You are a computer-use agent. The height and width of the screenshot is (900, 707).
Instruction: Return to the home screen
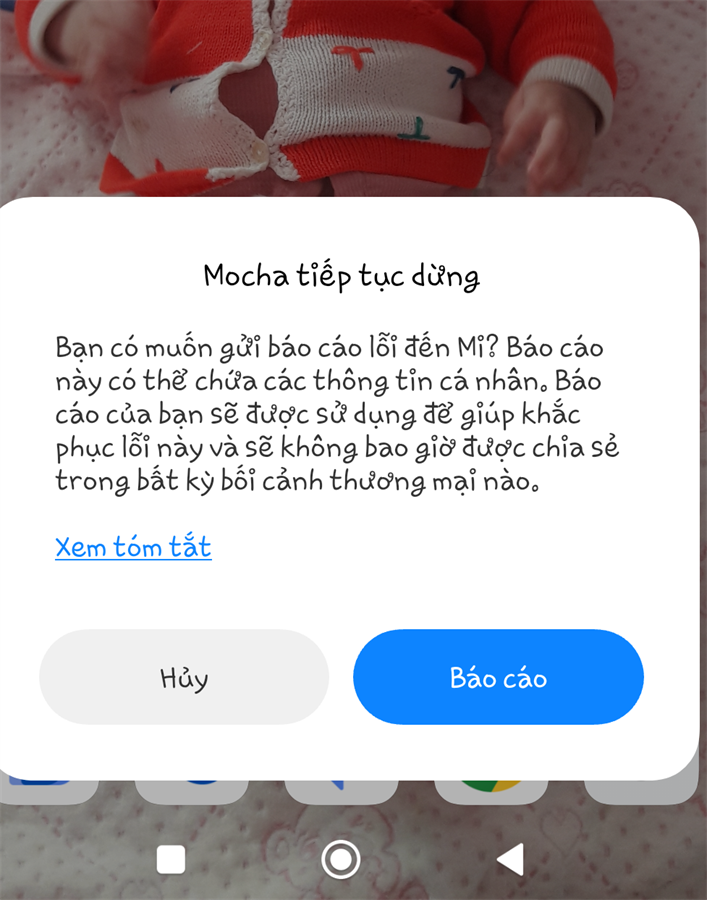341,859
